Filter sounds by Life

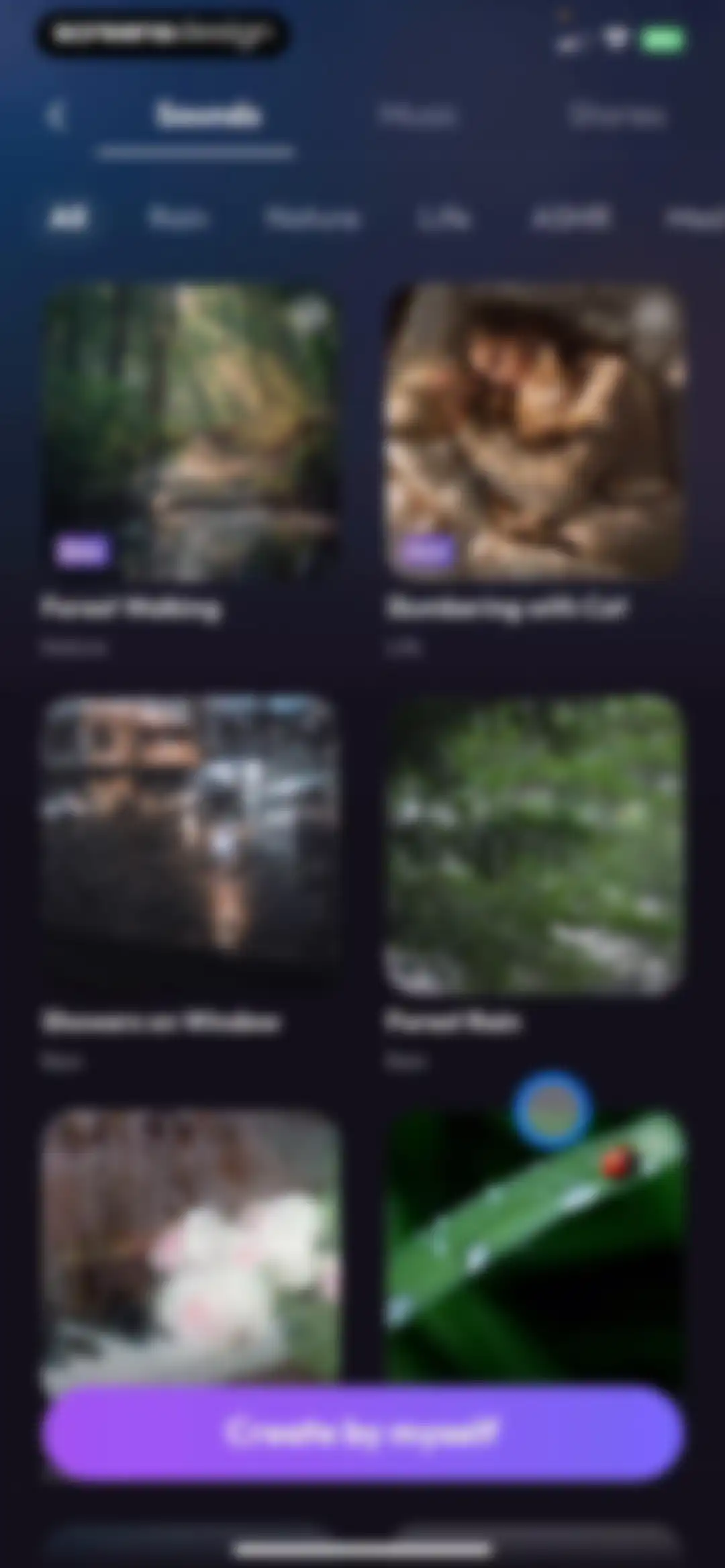click(442, 217)
